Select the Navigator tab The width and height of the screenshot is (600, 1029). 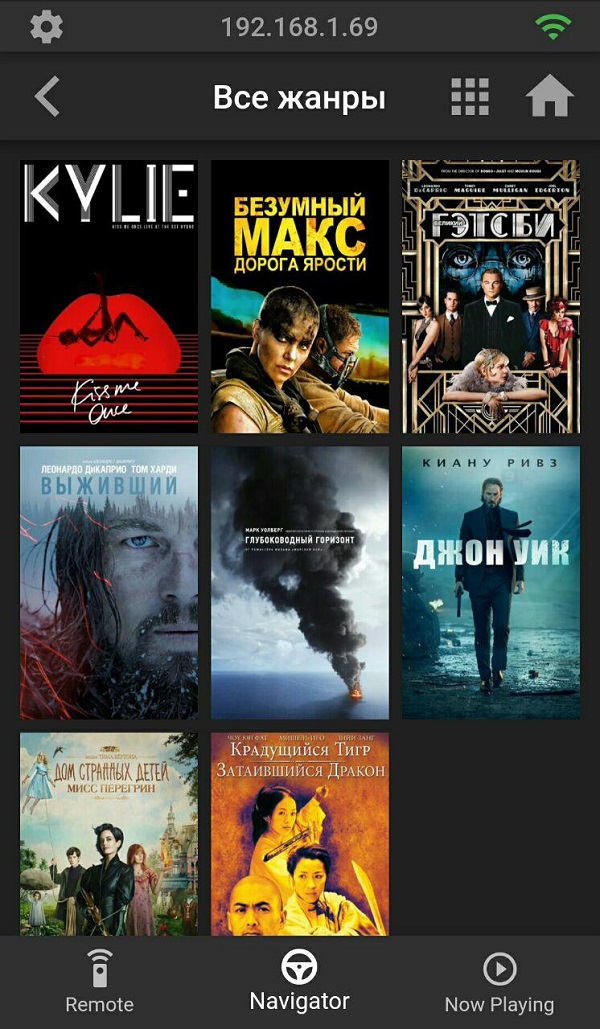pyautogui.click(x=299, y=982)
